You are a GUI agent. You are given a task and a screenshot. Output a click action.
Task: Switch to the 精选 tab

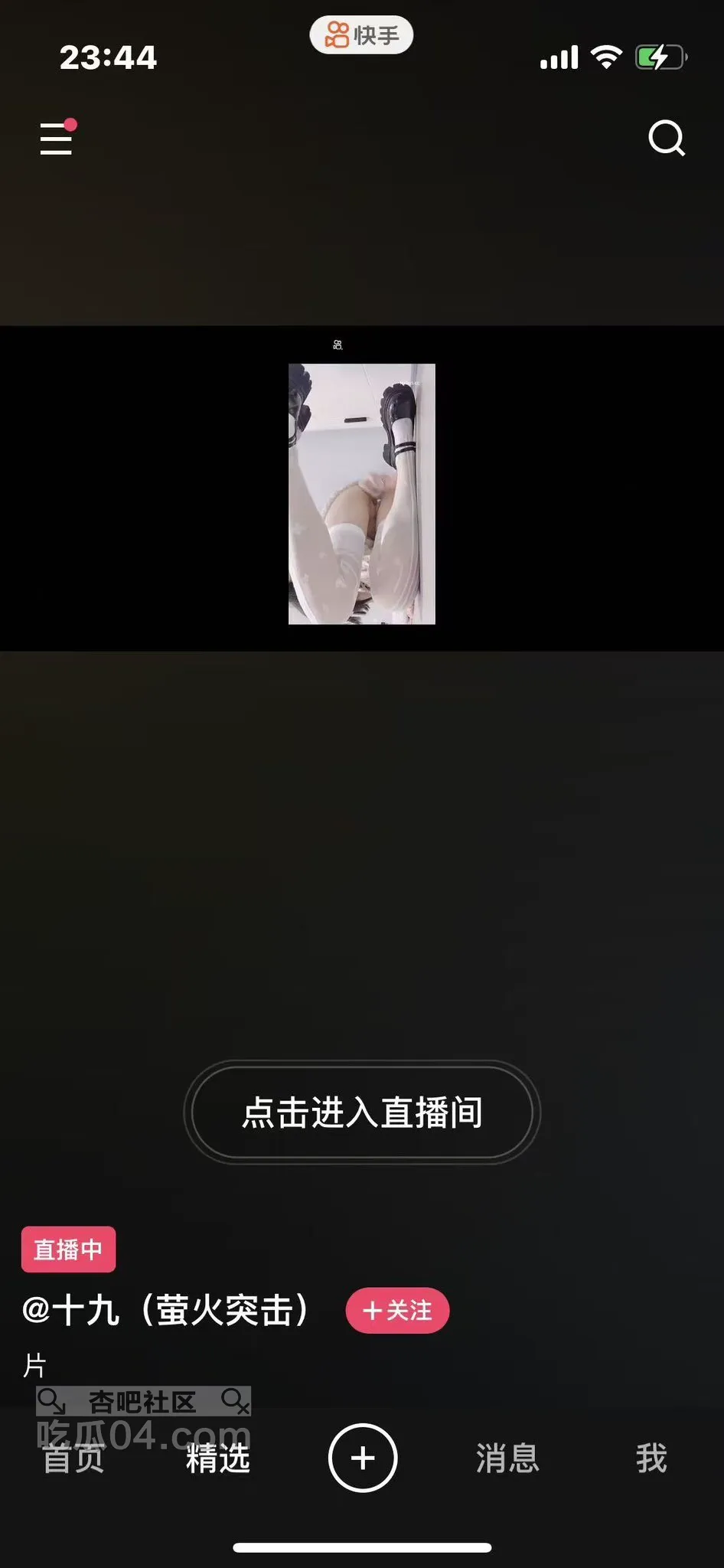(x=218, y=1459)
